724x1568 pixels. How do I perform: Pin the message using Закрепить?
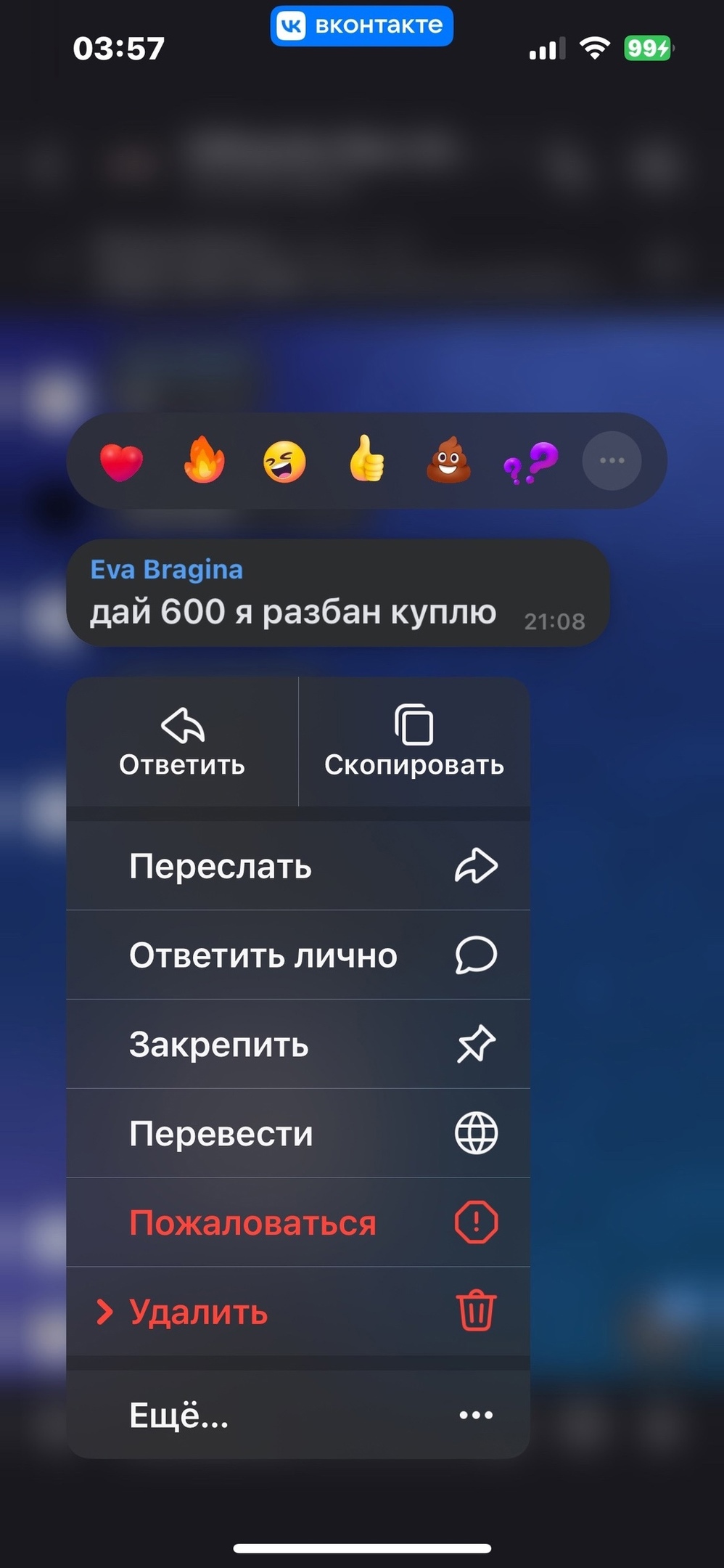[297, 1045]
